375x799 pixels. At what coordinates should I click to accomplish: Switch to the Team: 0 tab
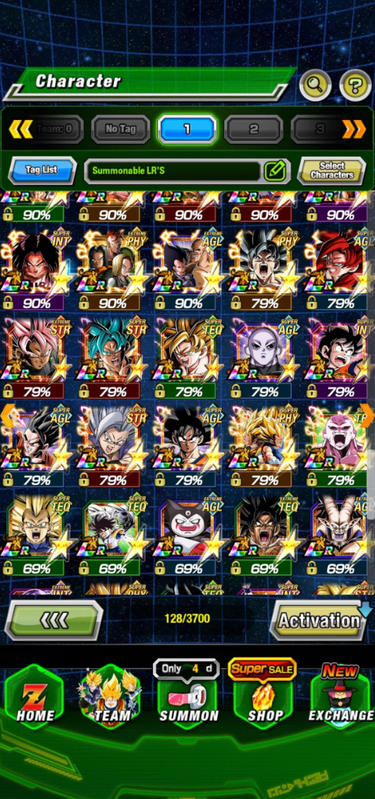(x=55, y=129)
